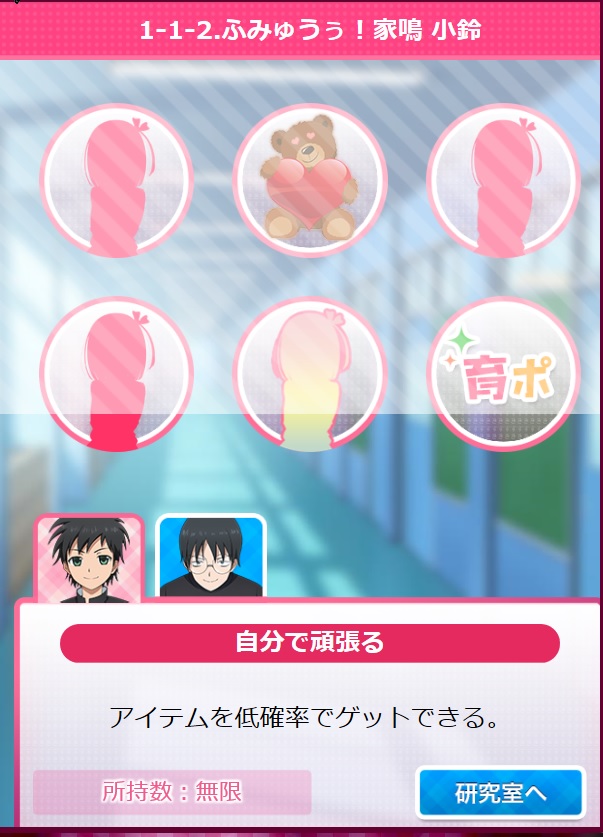Select the dark pink gradient silhouette reward
603x837 pixels.
116,374
